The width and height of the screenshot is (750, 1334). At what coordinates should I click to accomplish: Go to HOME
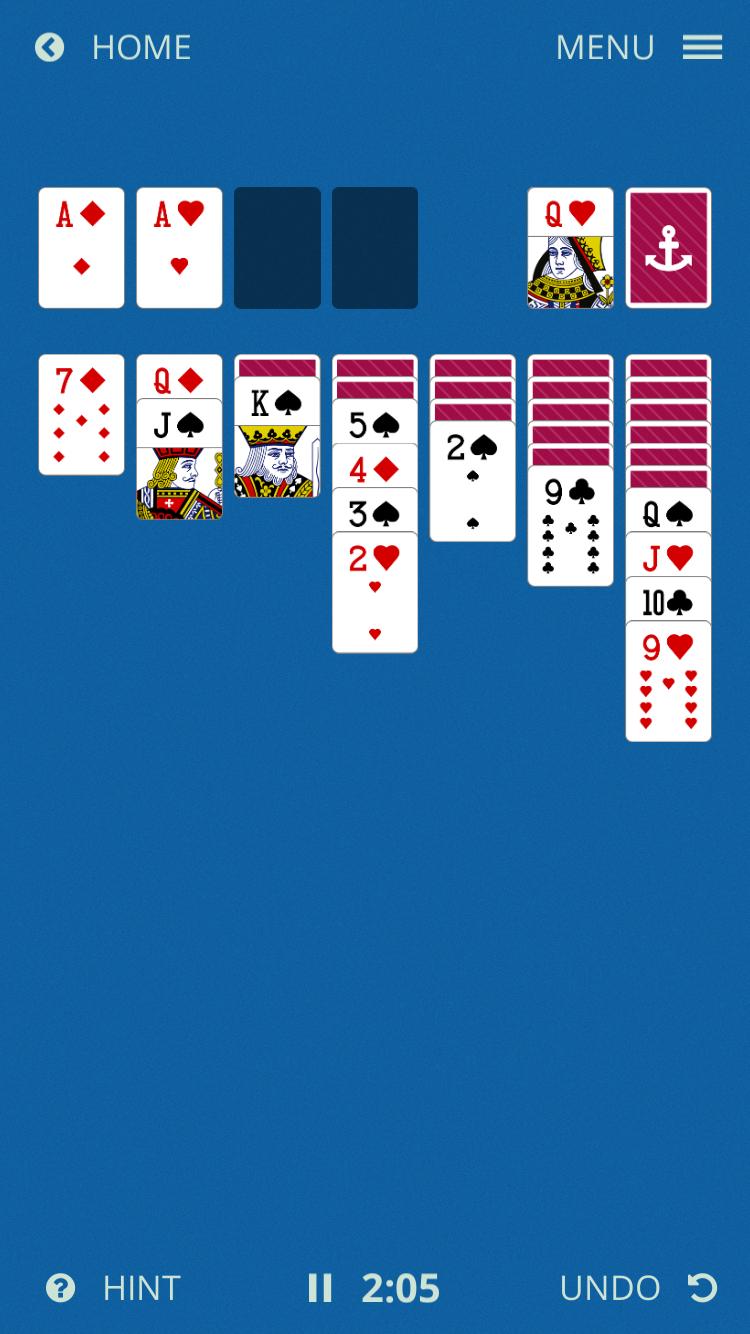(x=141, y=47)
